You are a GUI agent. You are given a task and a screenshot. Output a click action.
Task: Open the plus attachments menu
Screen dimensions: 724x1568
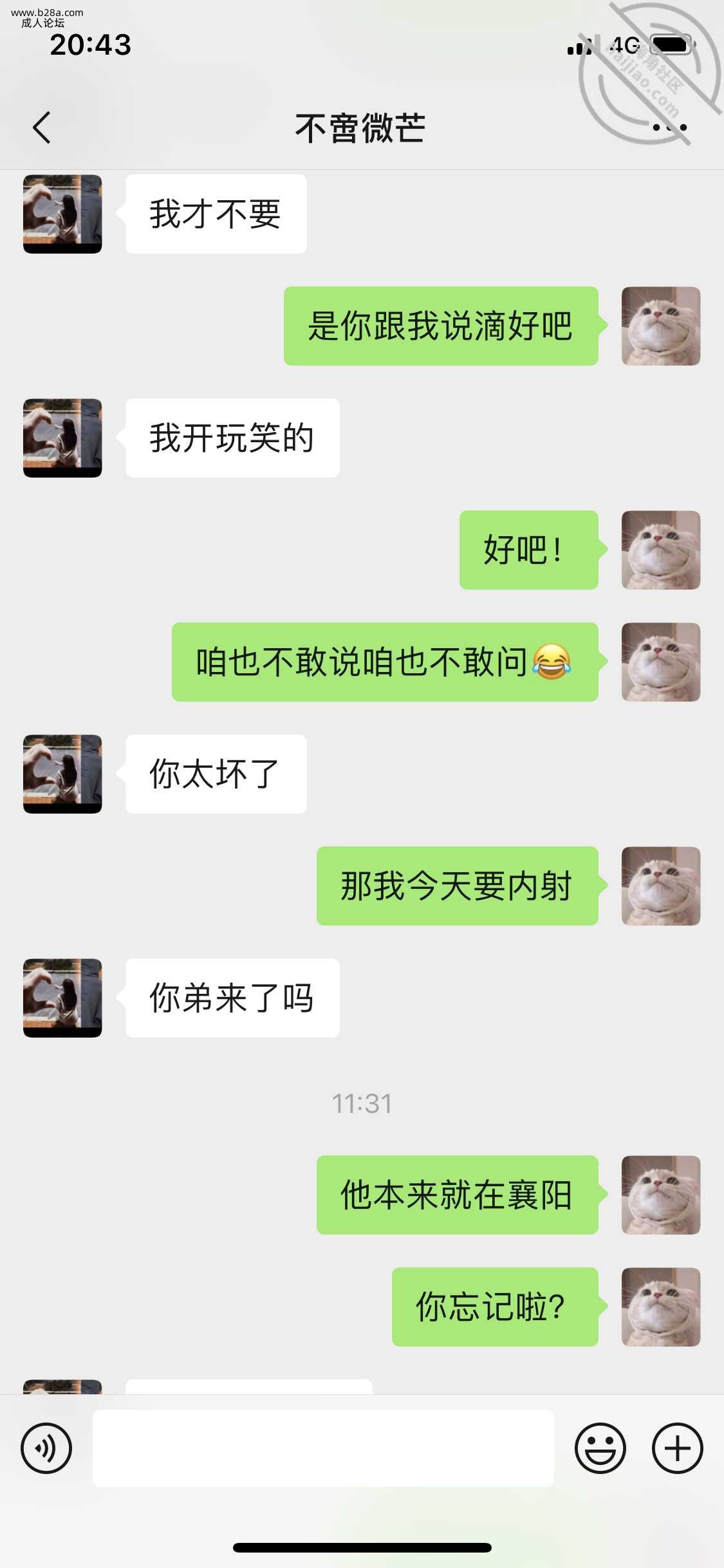[x=677, y=1448]
